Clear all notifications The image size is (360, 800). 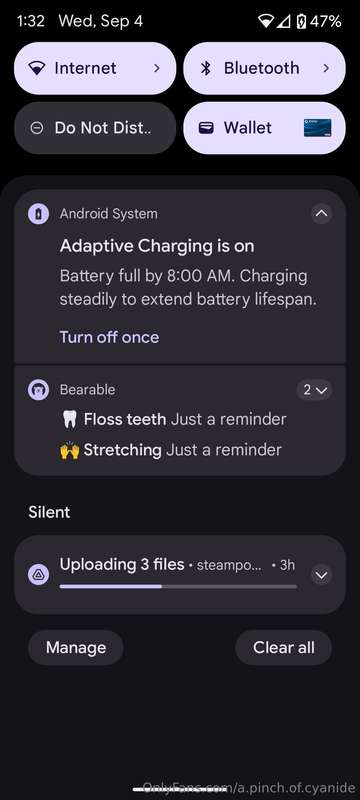pos(284,647)
